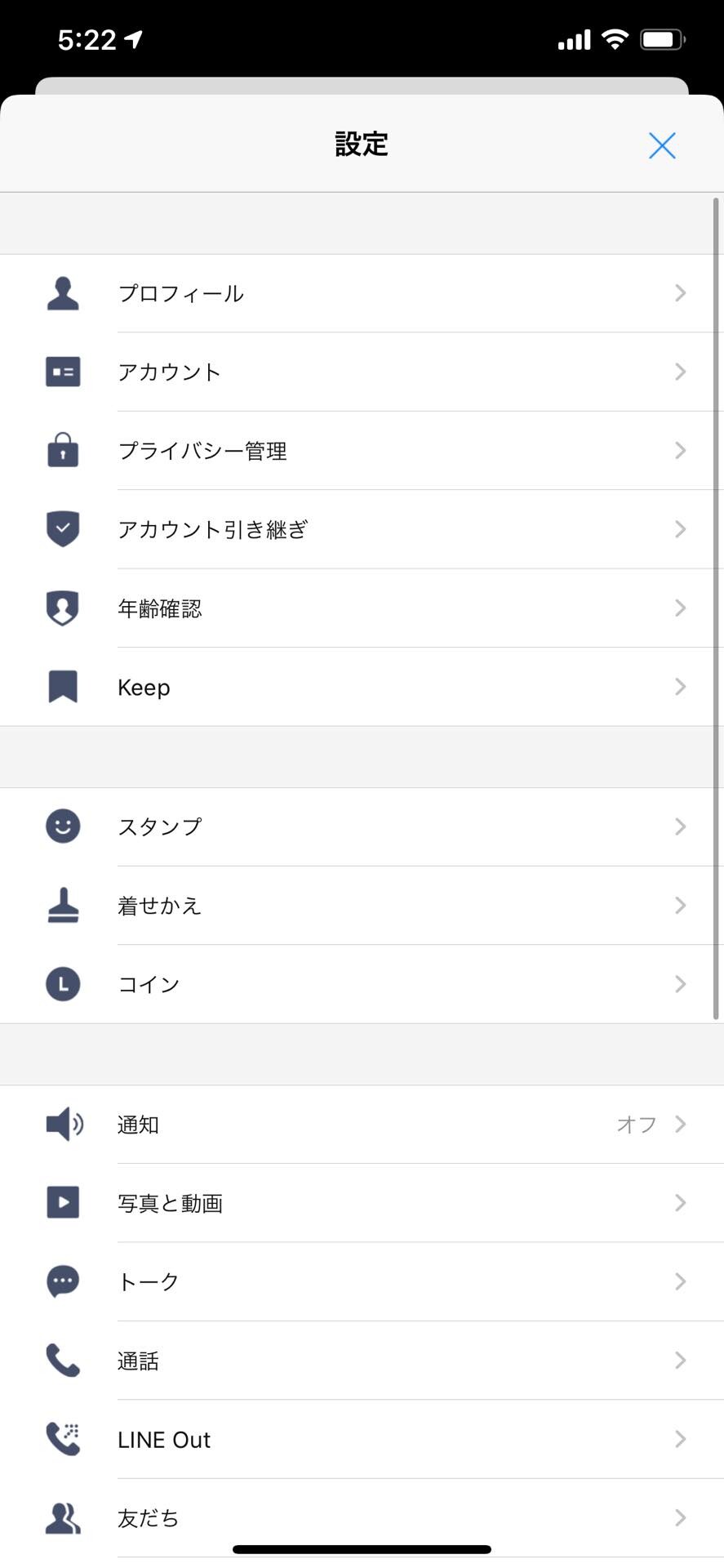Open 友だち settings
This screenshot has width=724, height=1568.
pos(362,1517)
